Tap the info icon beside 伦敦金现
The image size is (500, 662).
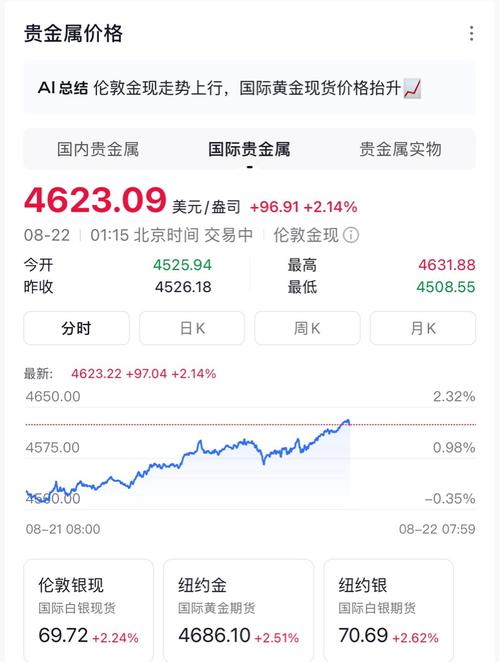click(351, 235)
